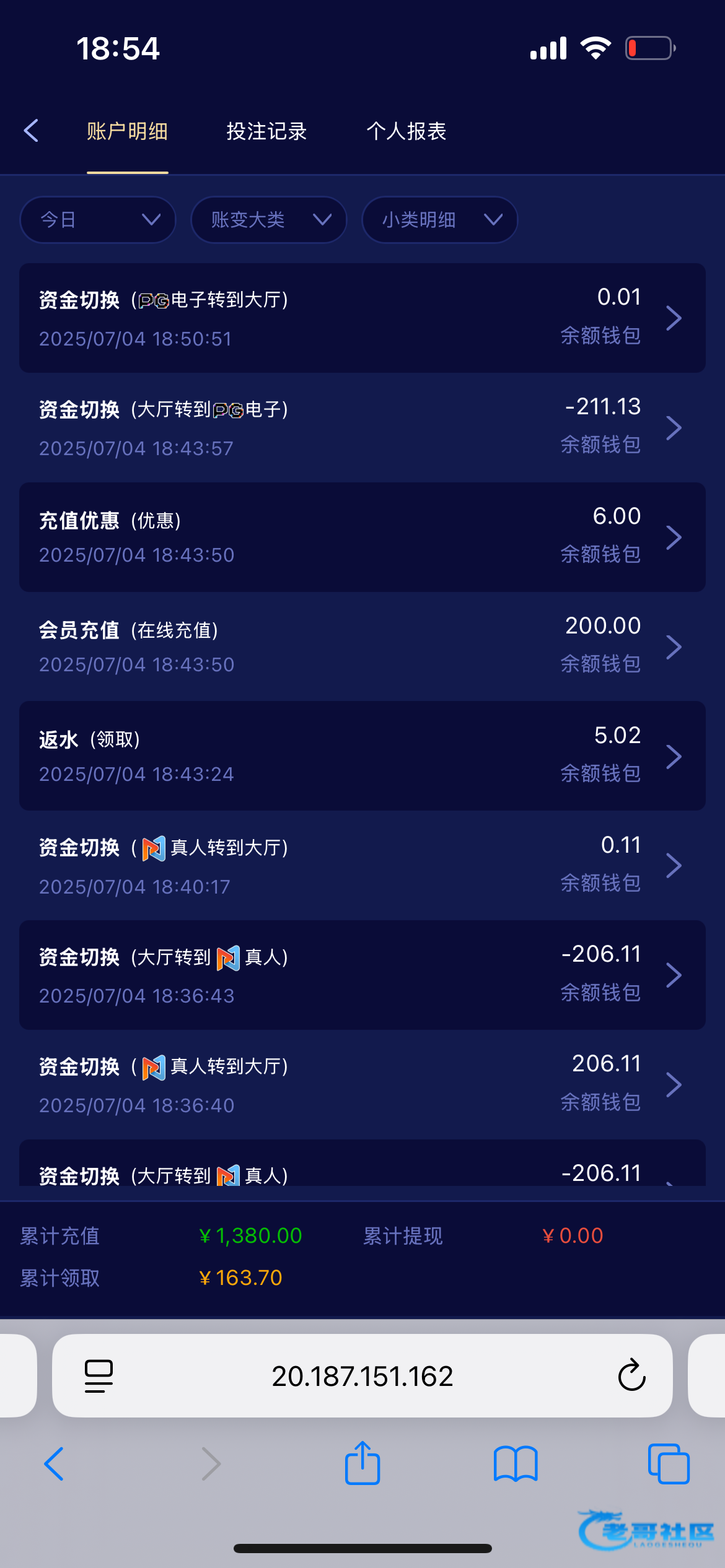Image resolution: width=725 pixels, height=1568 pixels.
Task: Show all open browser tabs
Action: [x=669, y=1464]
